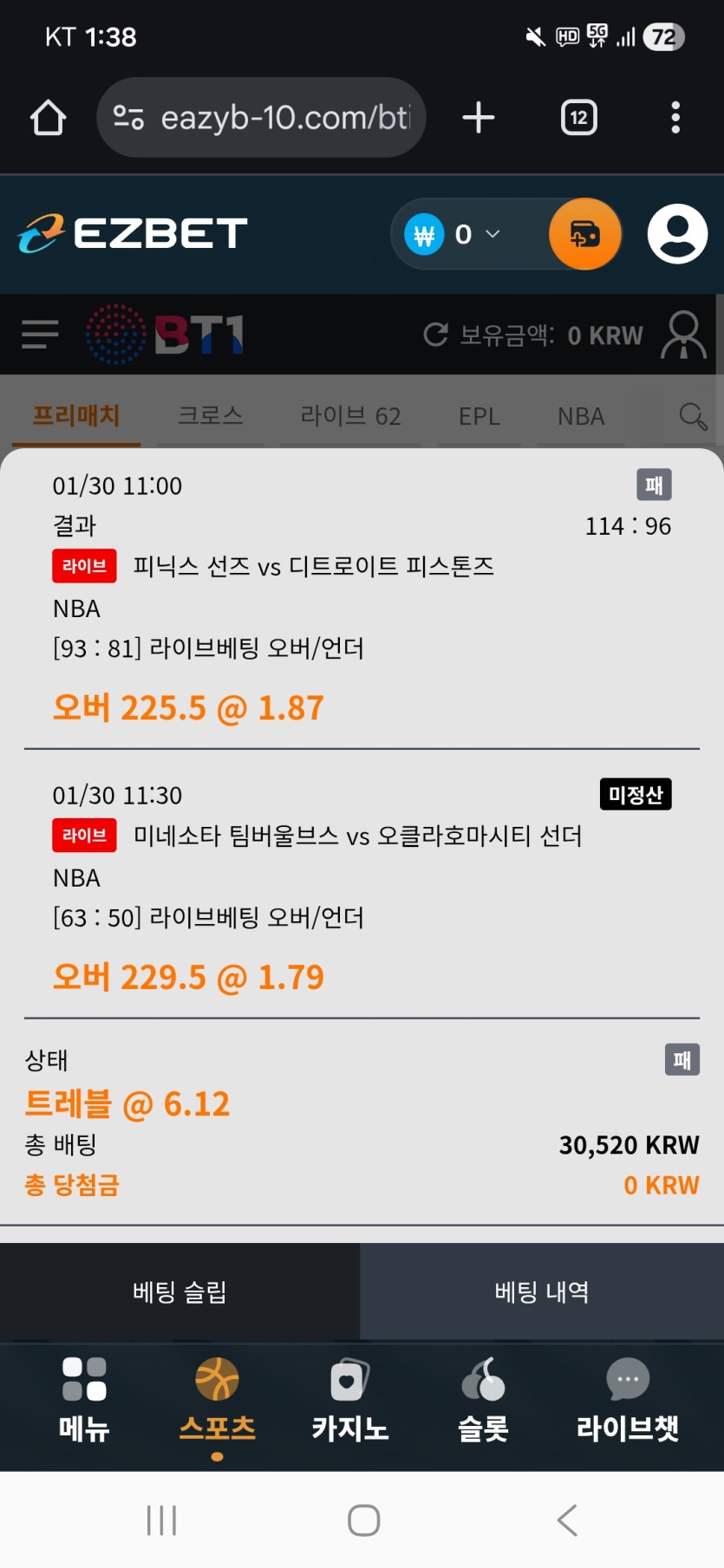724x1568 pixels.
Task: Search matches with the magnifier icon
Action: [692, 416]
